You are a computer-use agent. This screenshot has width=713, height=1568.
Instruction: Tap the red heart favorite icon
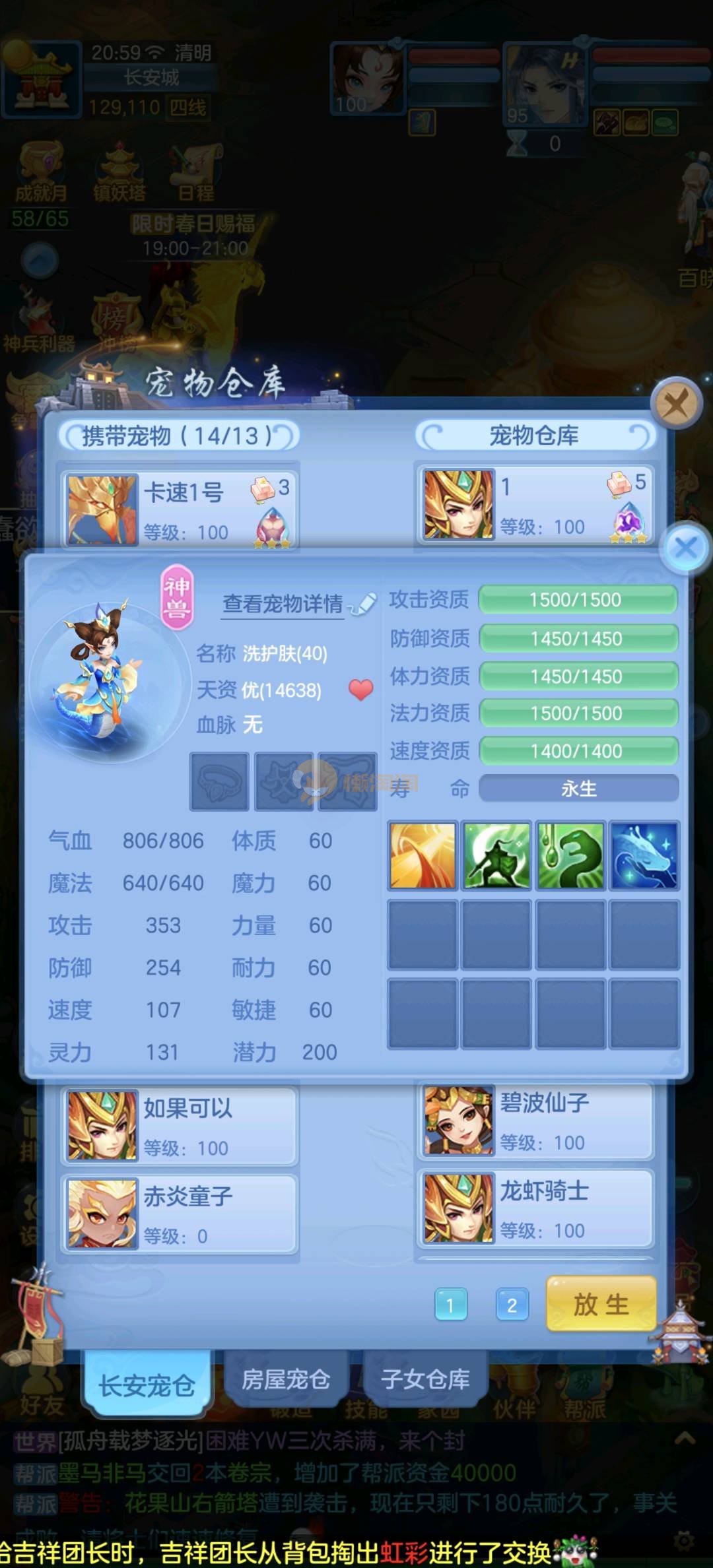pyautogui.click(x=360, y=690)
